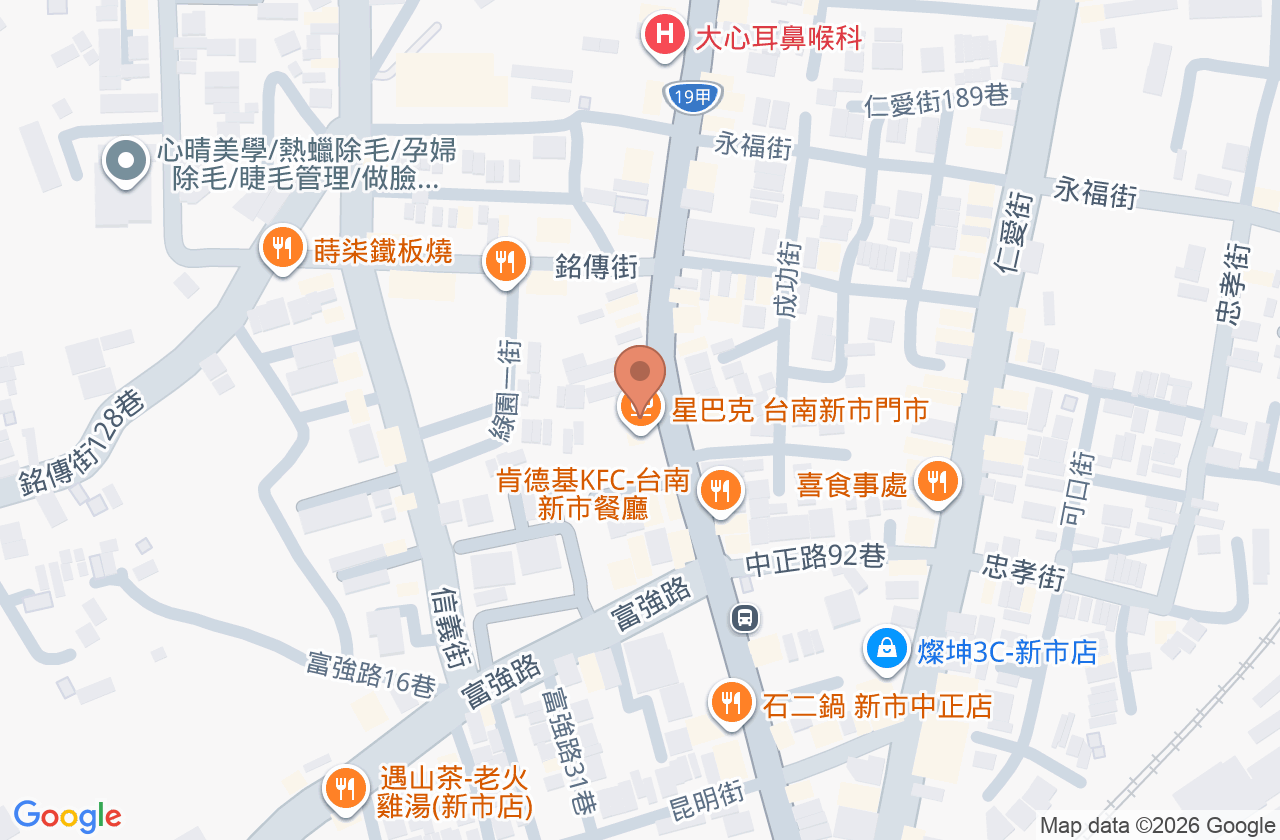
Task: Tap the 喜食事處 restaurant marker
Action: click(x=937, y=484)
